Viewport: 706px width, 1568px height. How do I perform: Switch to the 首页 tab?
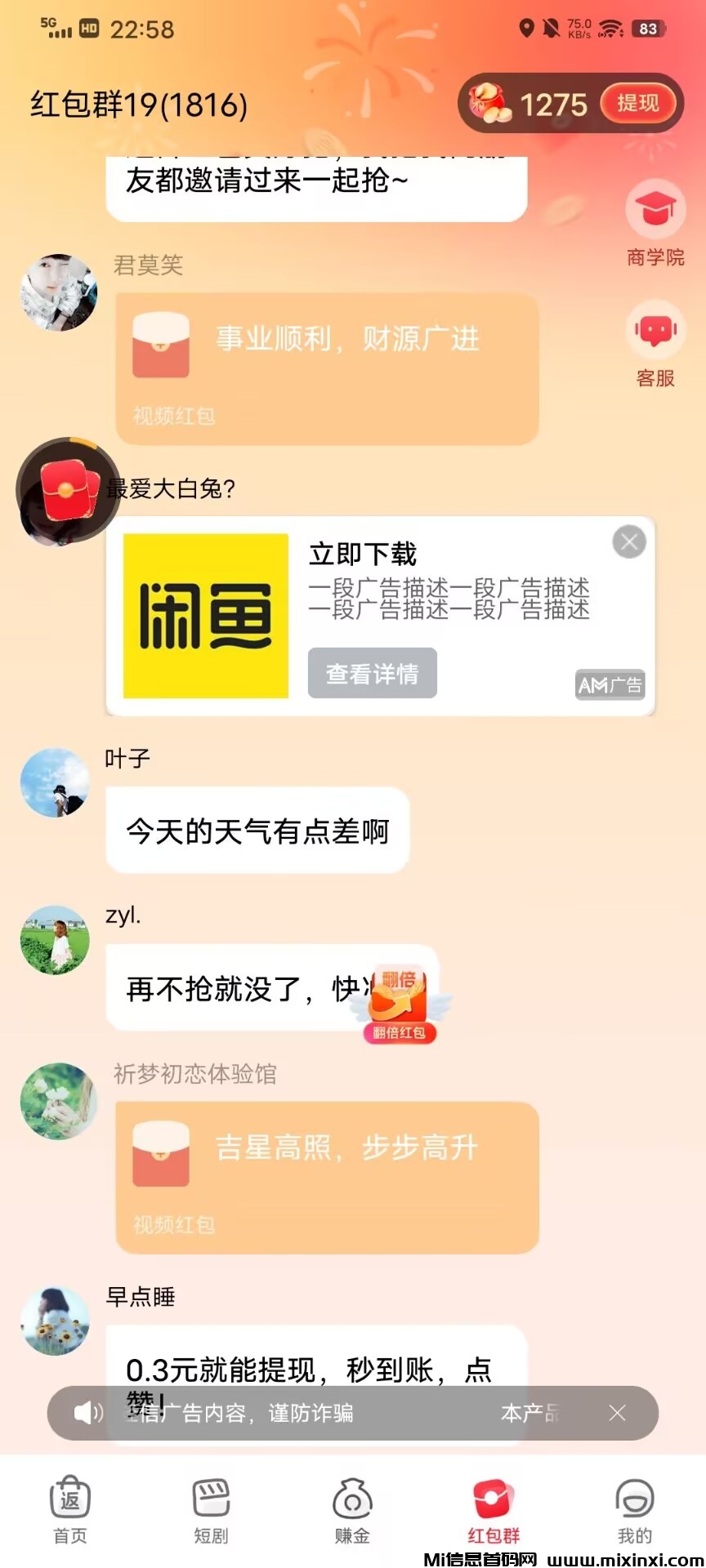click(x=70, y=1509)
